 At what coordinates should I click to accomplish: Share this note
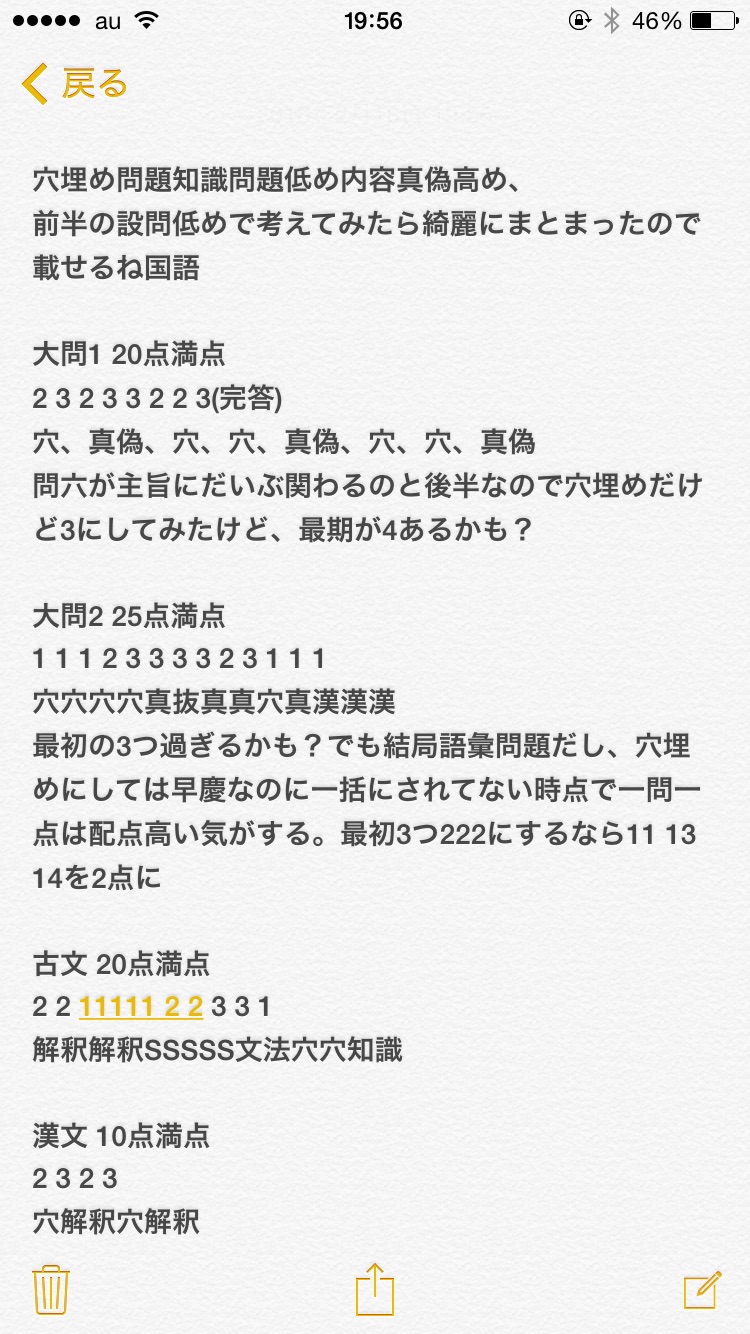point(375,1287)
